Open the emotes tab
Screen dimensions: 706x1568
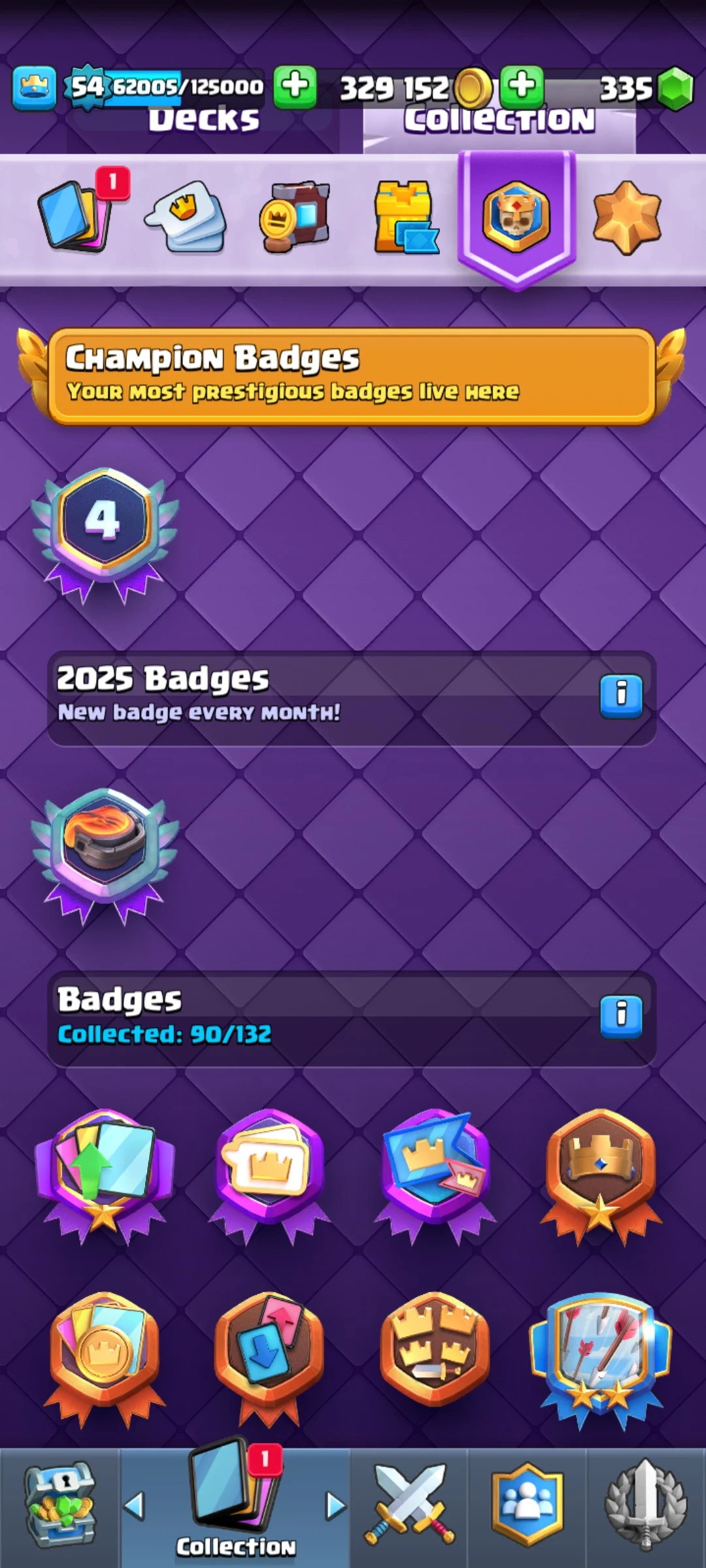[x=187, y=217]
